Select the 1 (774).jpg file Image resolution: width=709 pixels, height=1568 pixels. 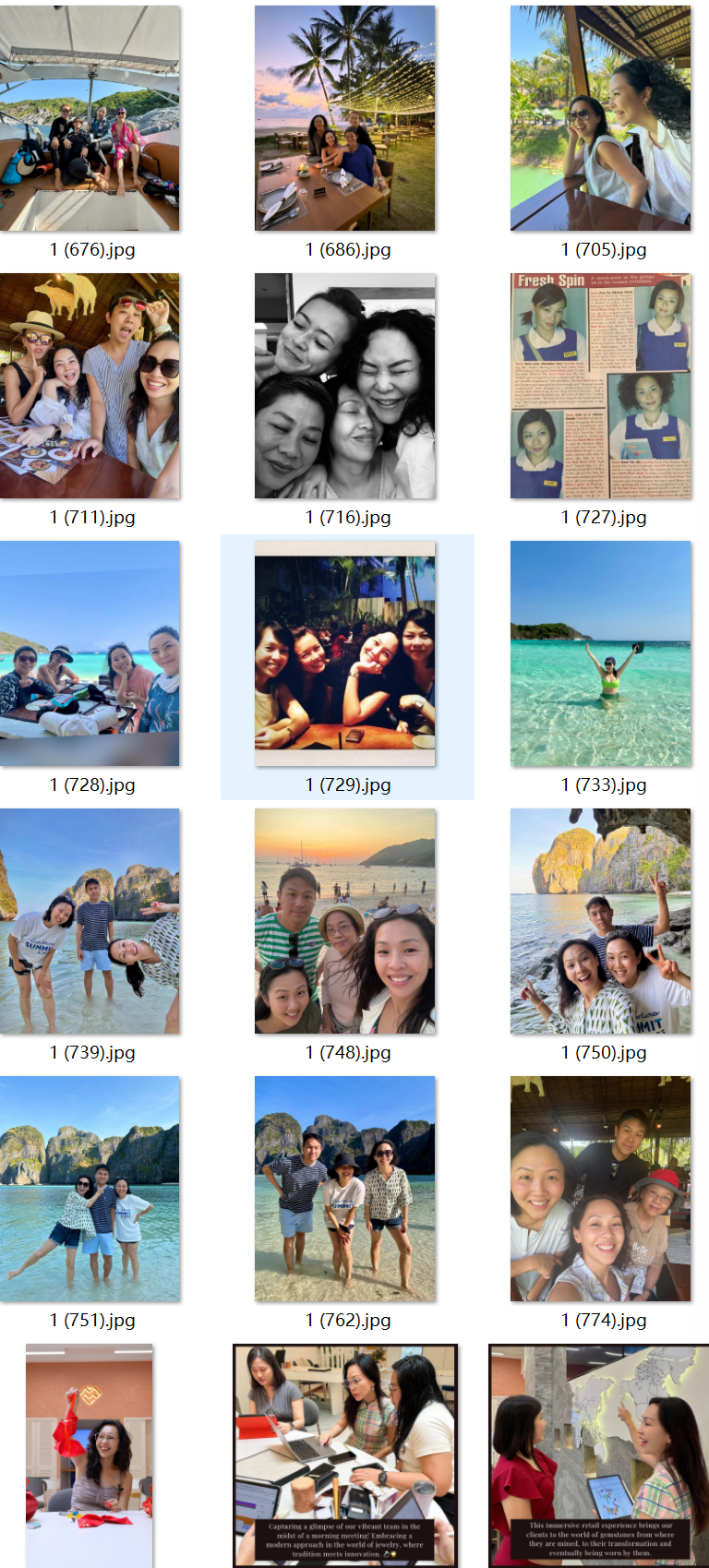point(600,1189)
